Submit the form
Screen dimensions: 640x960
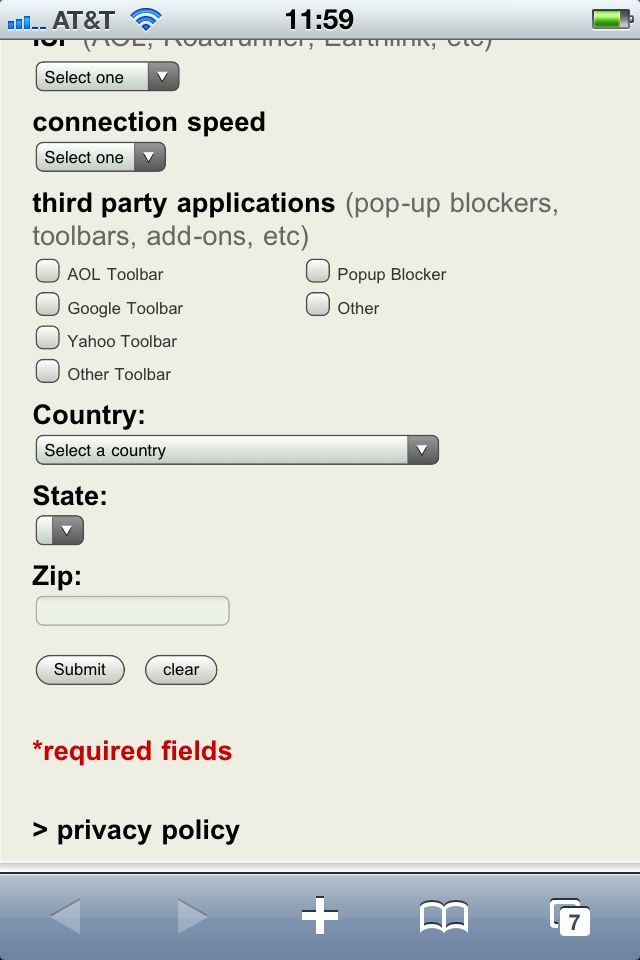pyautogui.click(x=80, y=669)
